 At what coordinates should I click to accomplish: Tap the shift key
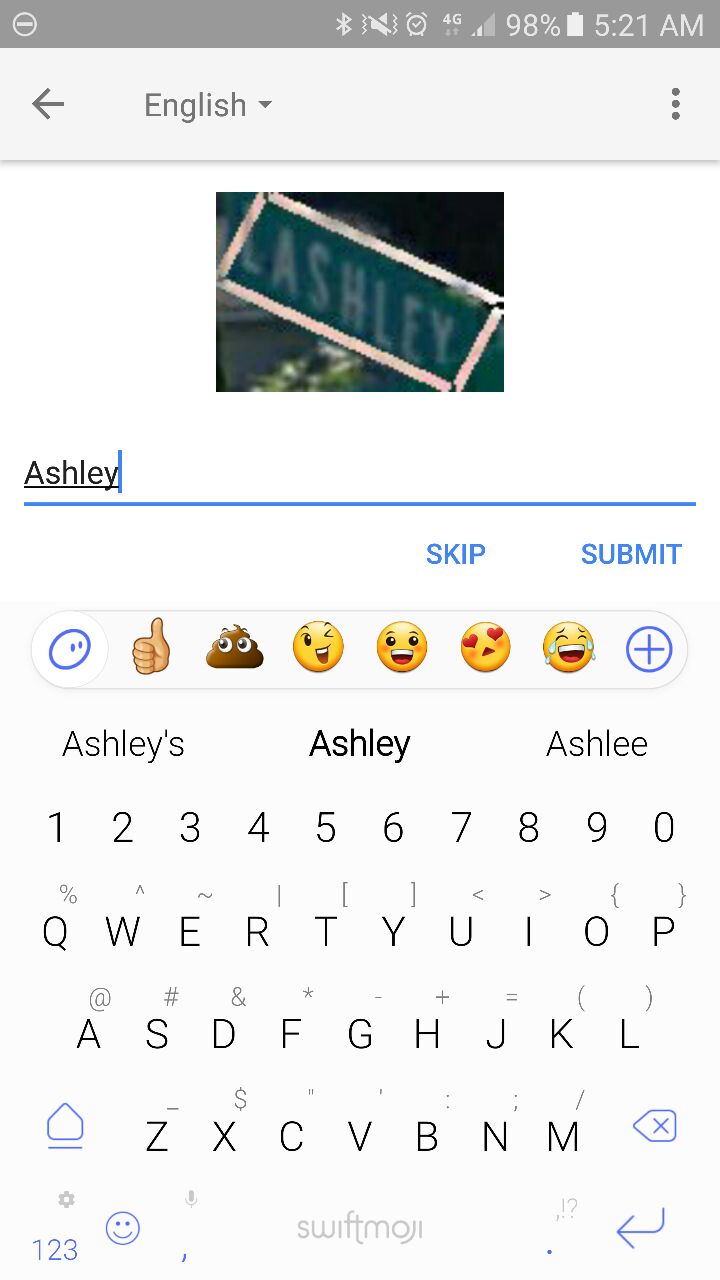pyautogui.click(x=66, y=1126)
